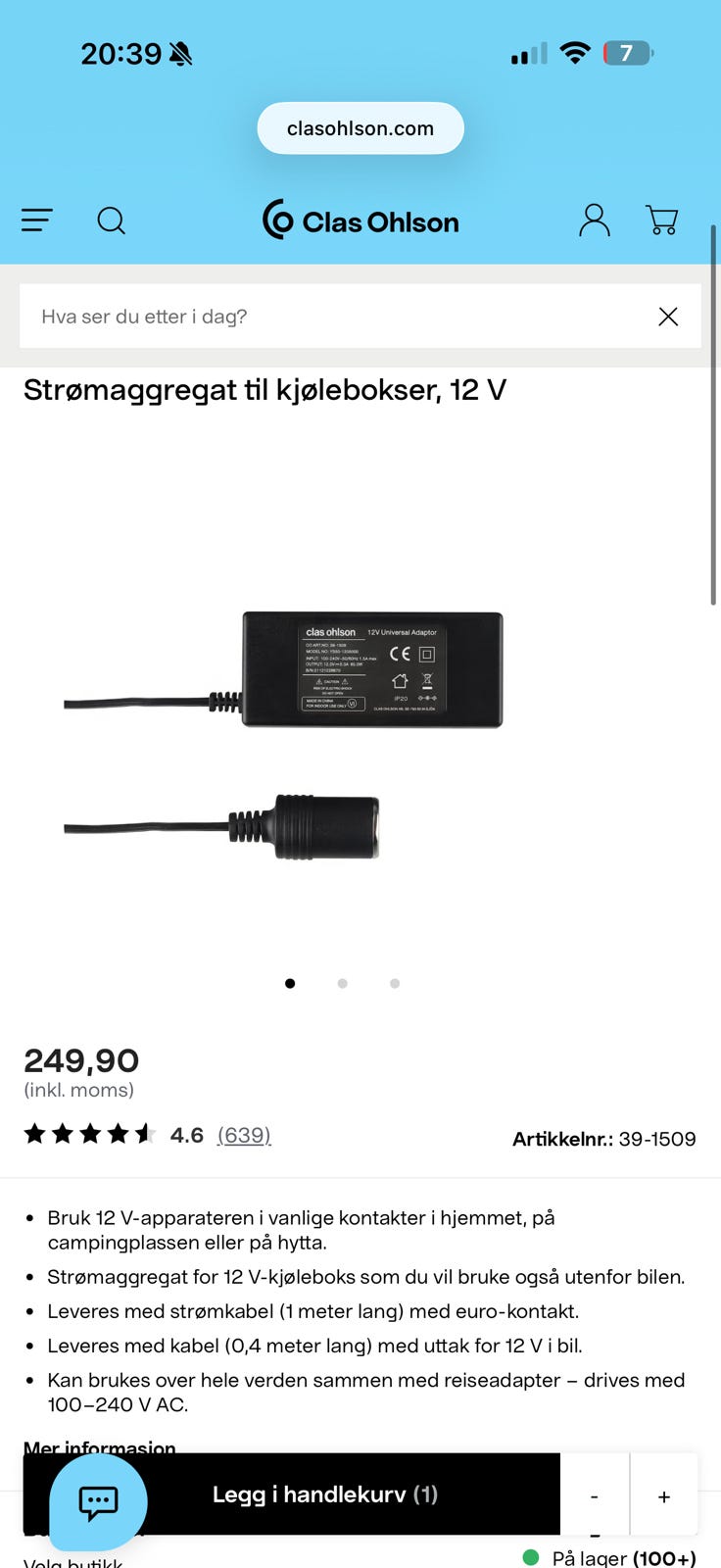Tap the search magnifier icon

tap(111, 220)
